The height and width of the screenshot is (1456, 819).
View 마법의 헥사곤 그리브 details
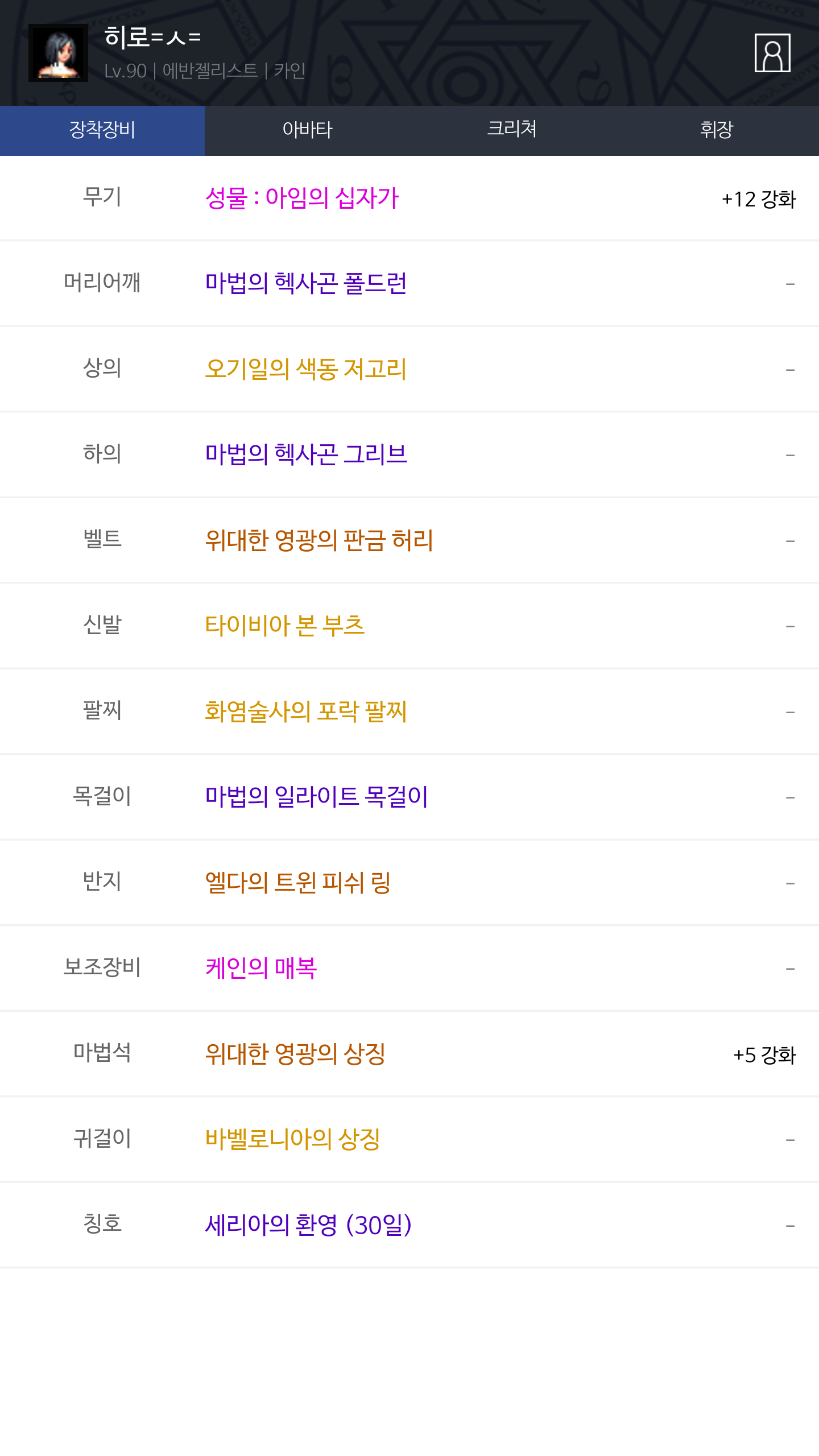(306, 454)
